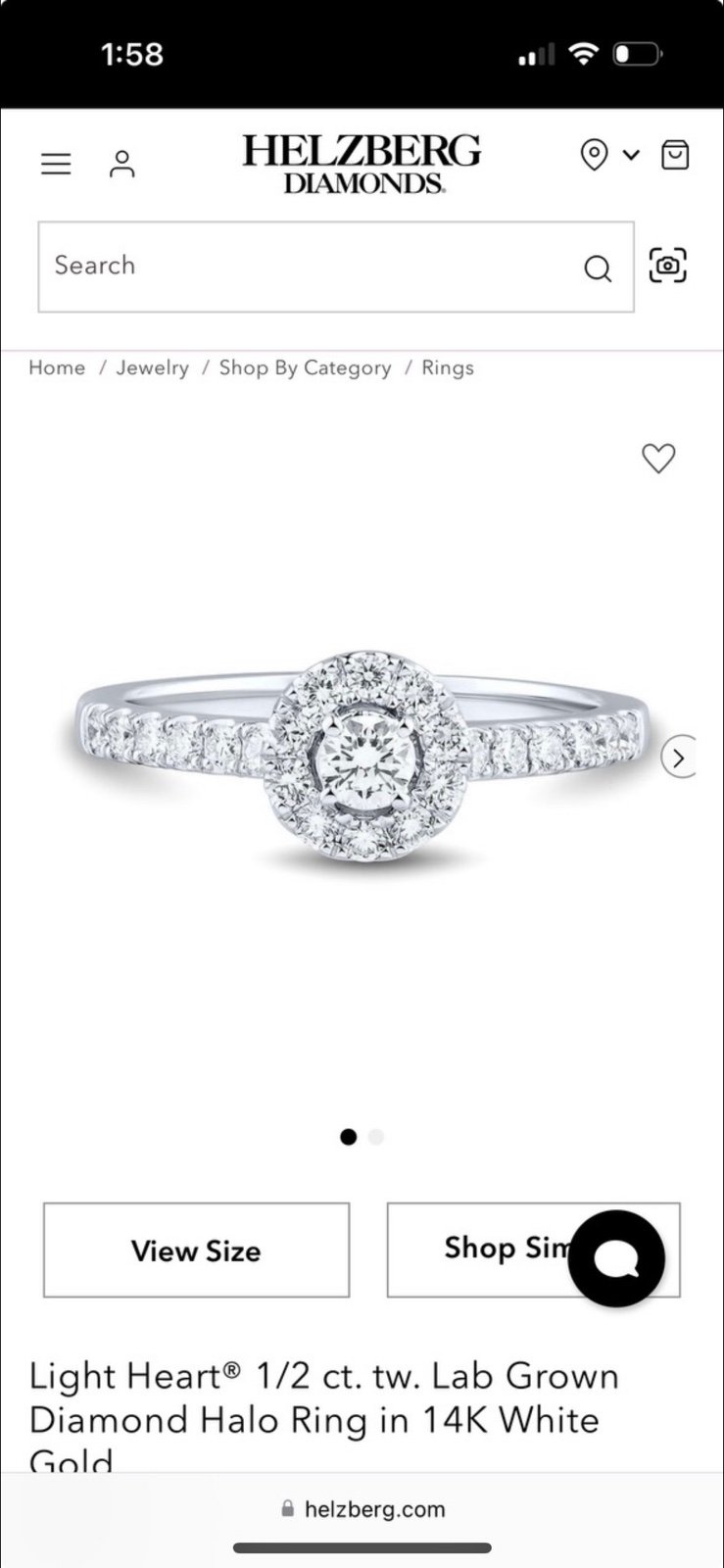The image size is (724, 1568).
Task: Tap the Search field
Action: coord(336,267)
